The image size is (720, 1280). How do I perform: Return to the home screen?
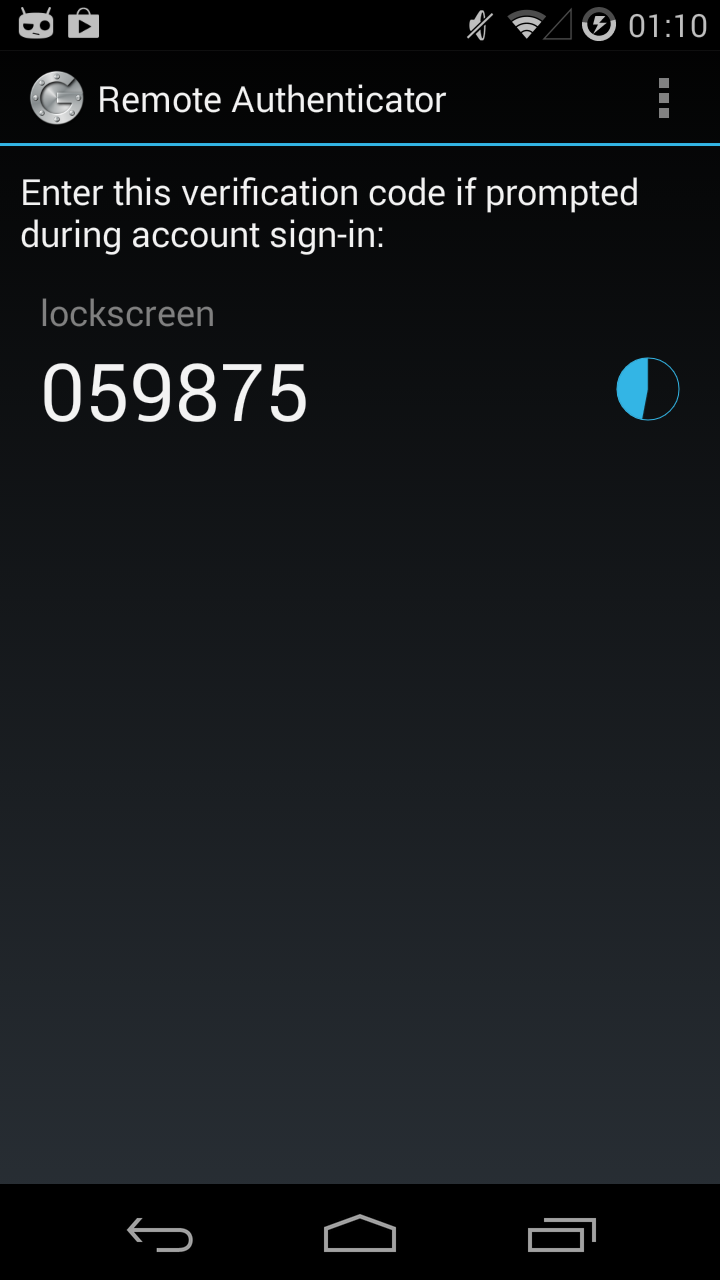(x=360, y=1234)
